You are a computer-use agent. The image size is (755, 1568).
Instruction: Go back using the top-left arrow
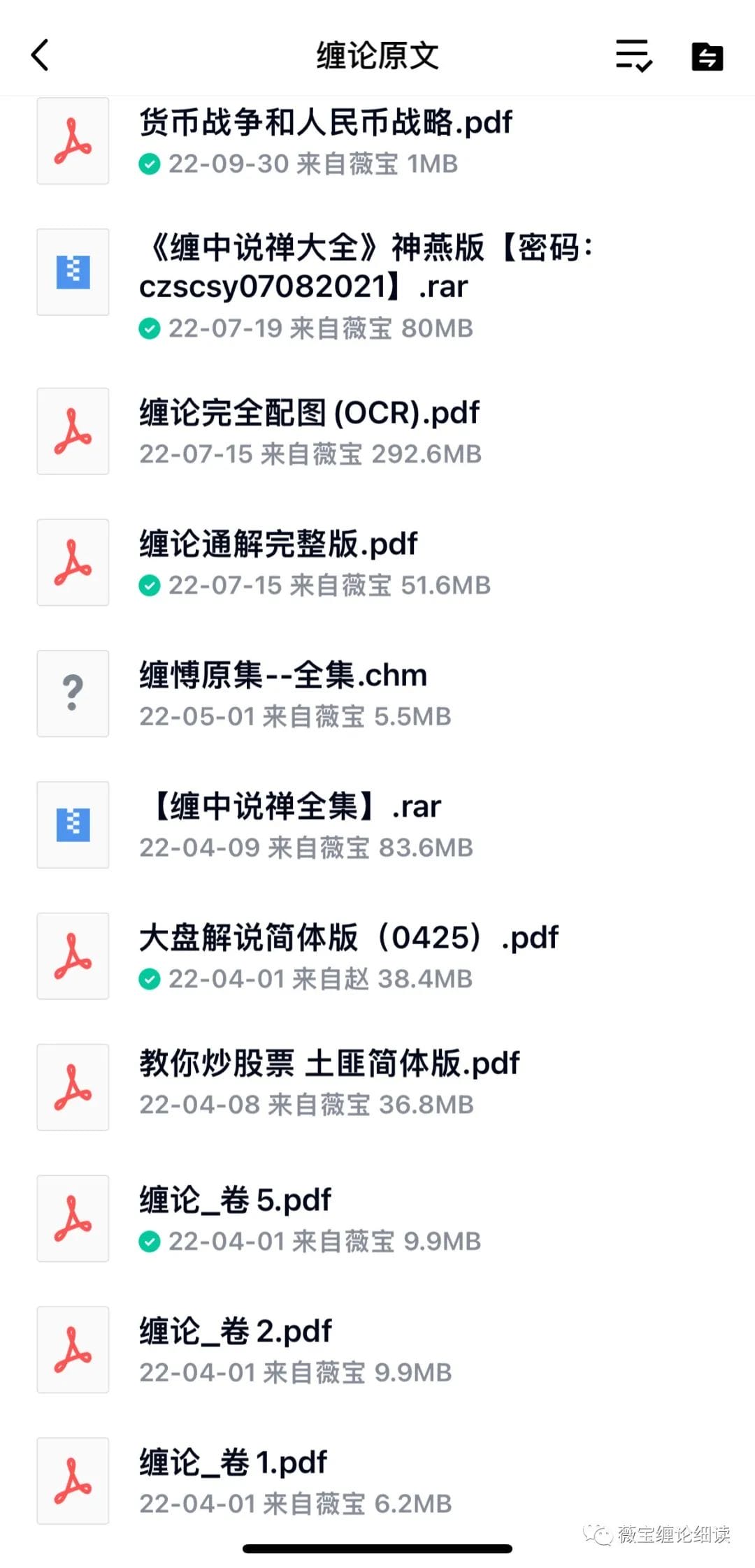pyautogui.click(x=40, y=55)
